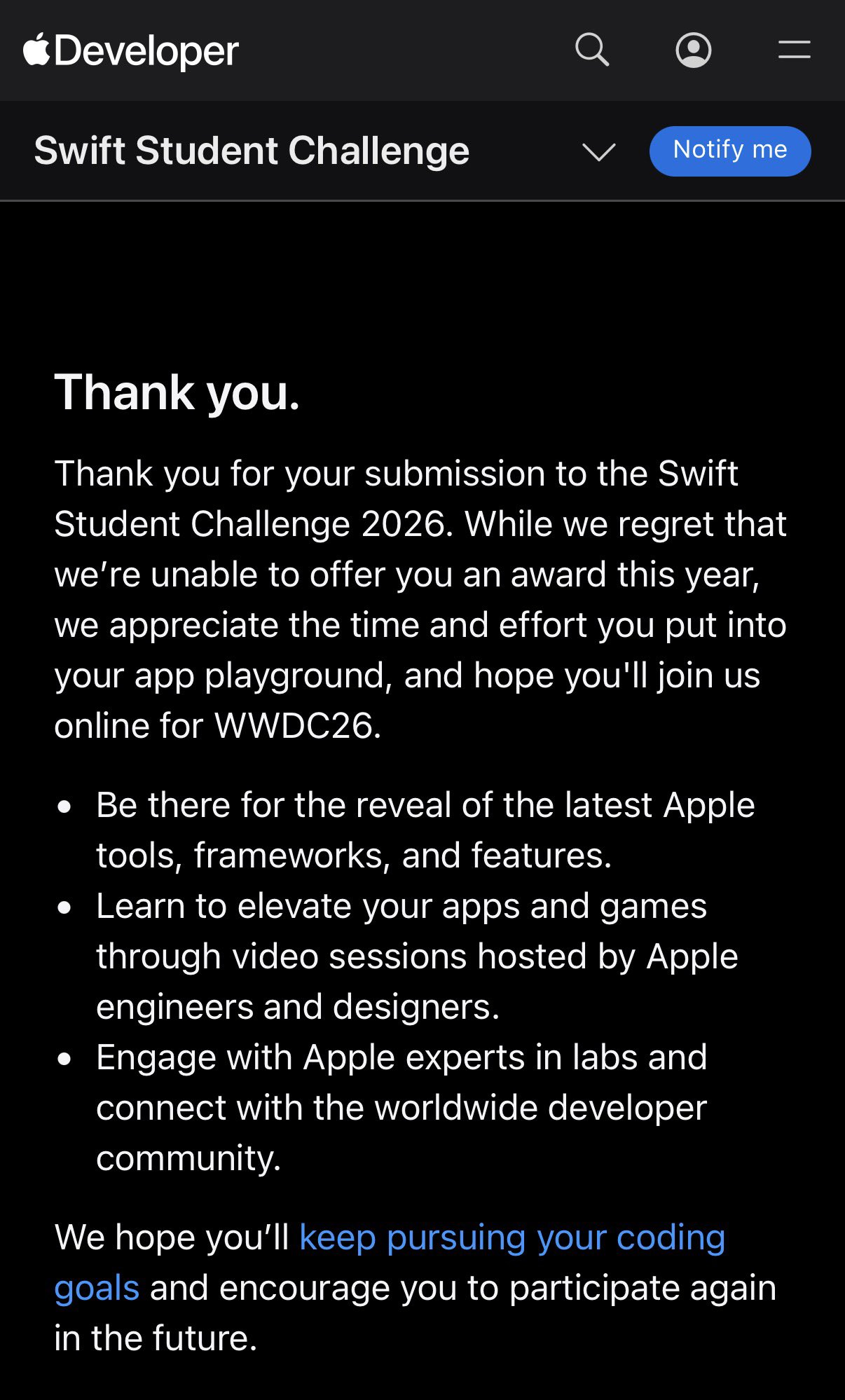Screen dimensions: 845x1400
Task: Tap the Notify me button
Action: point(729,151)
